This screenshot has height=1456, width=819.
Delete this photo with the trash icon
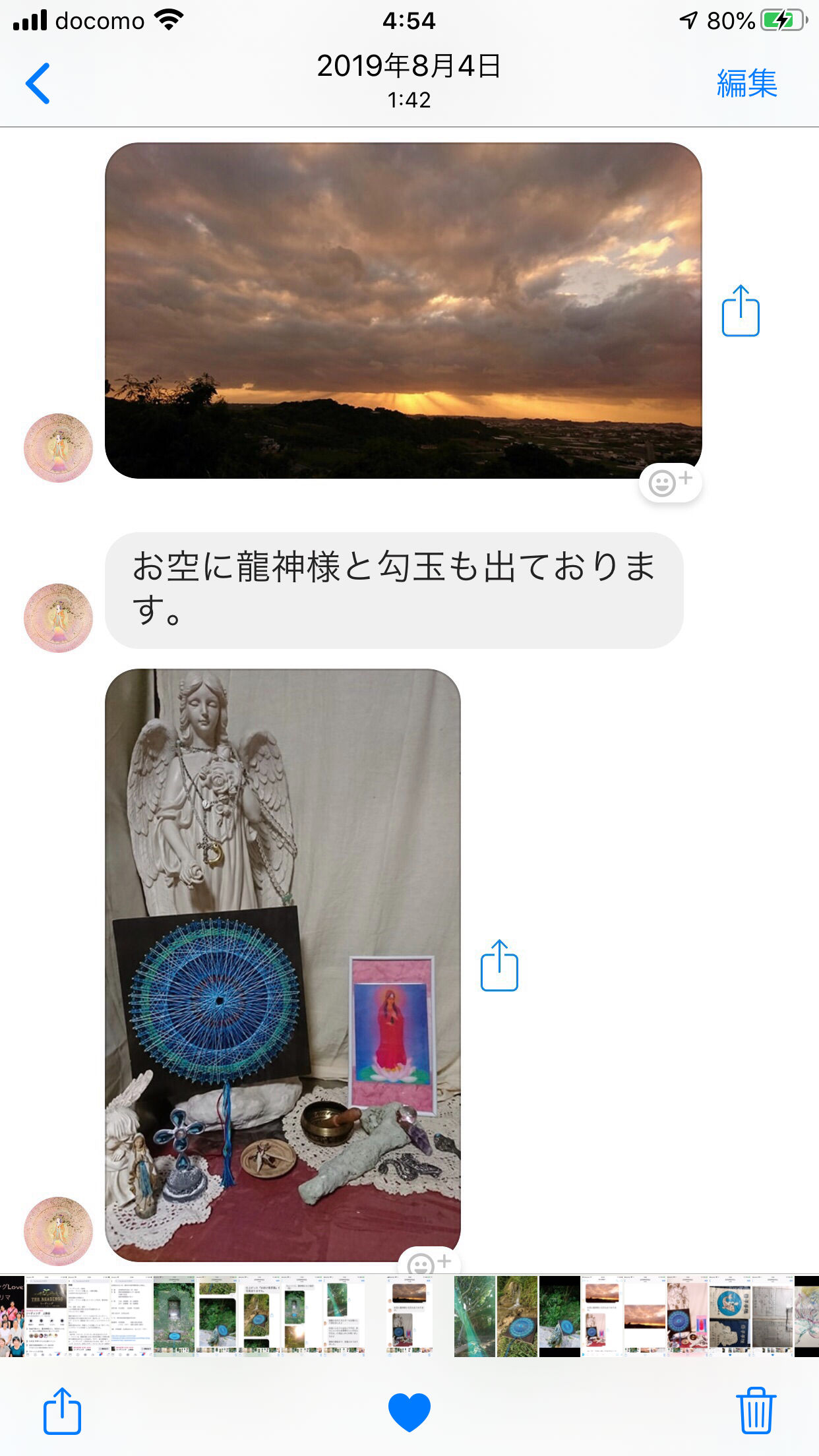point(756,1410)
